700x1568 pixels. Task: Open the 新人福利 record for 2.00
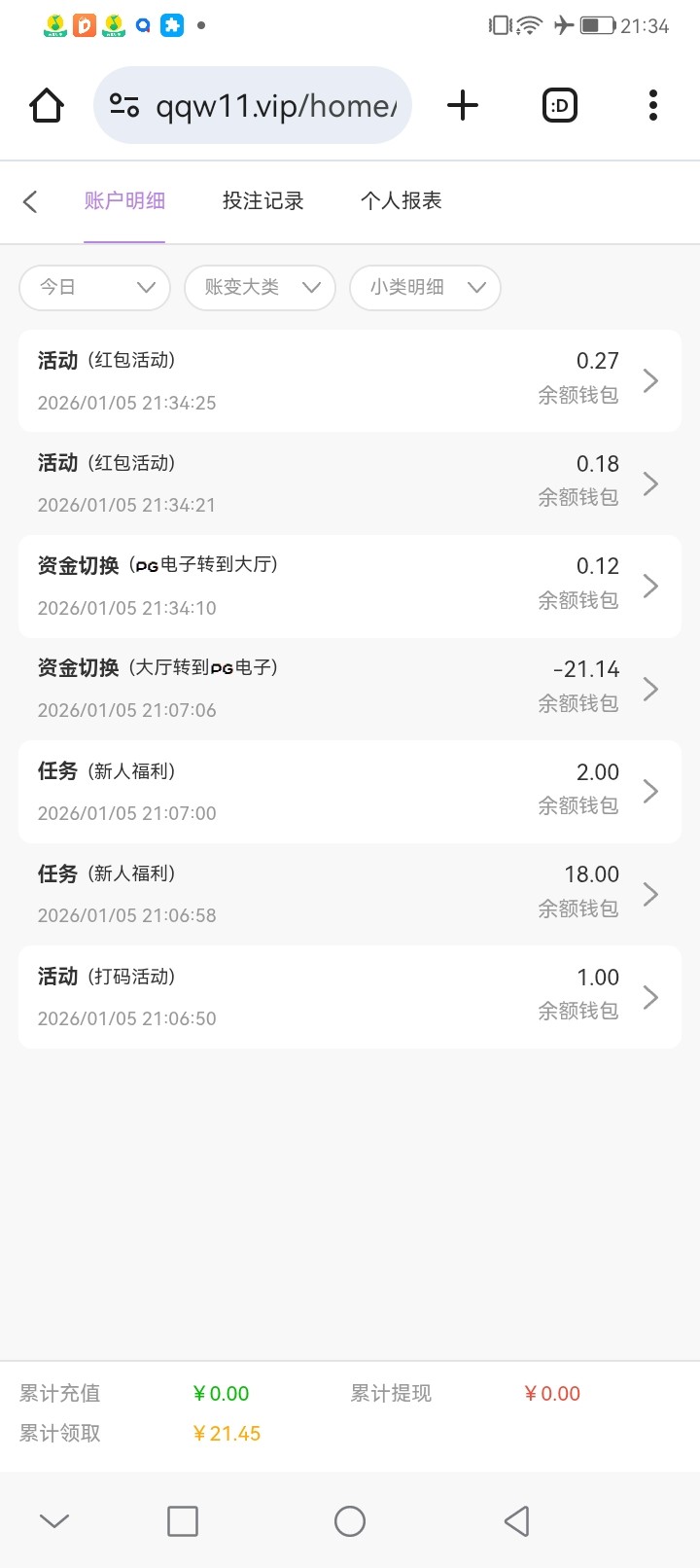click(x=350, y=791)
